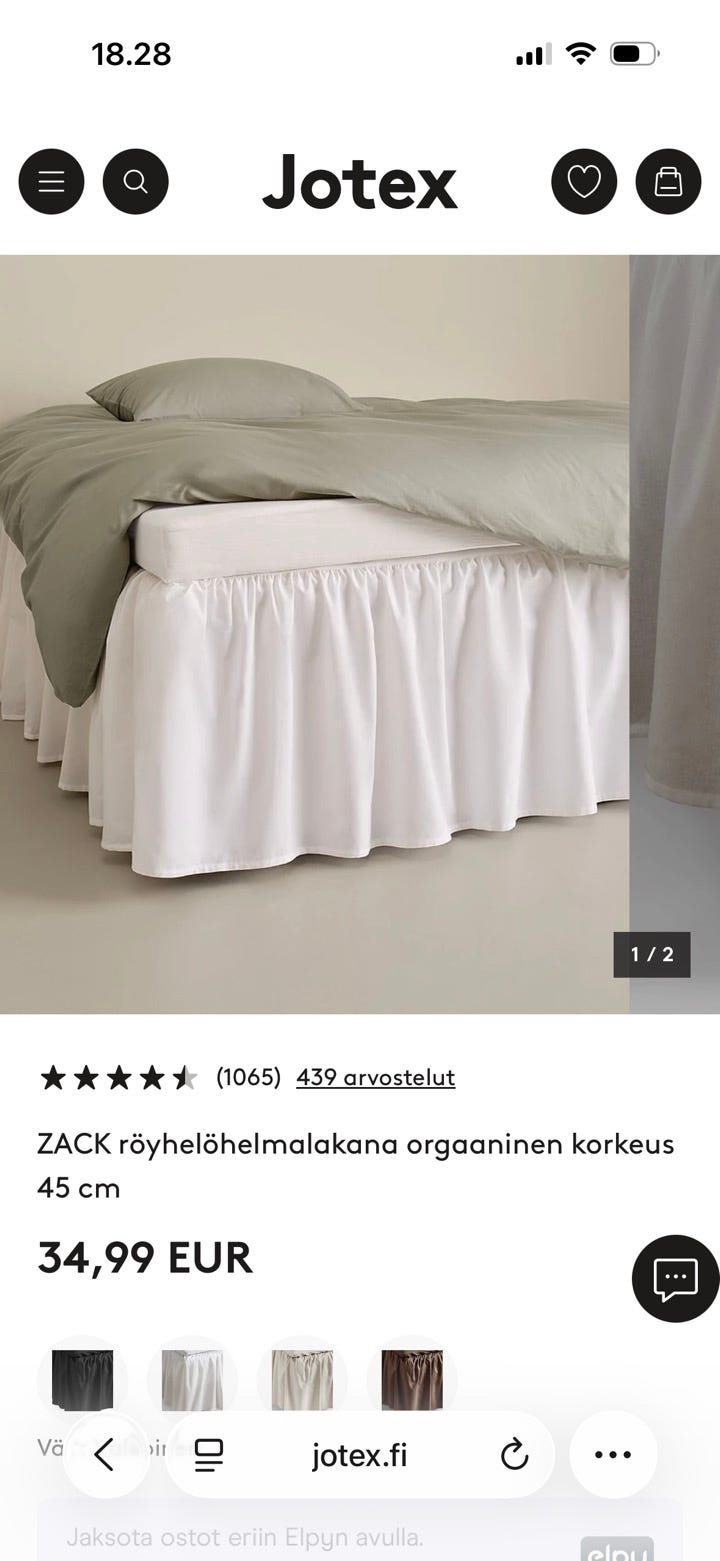Pick the brown color variant
Viewport: 720px width, 1561px height.
coord(412,1378)
